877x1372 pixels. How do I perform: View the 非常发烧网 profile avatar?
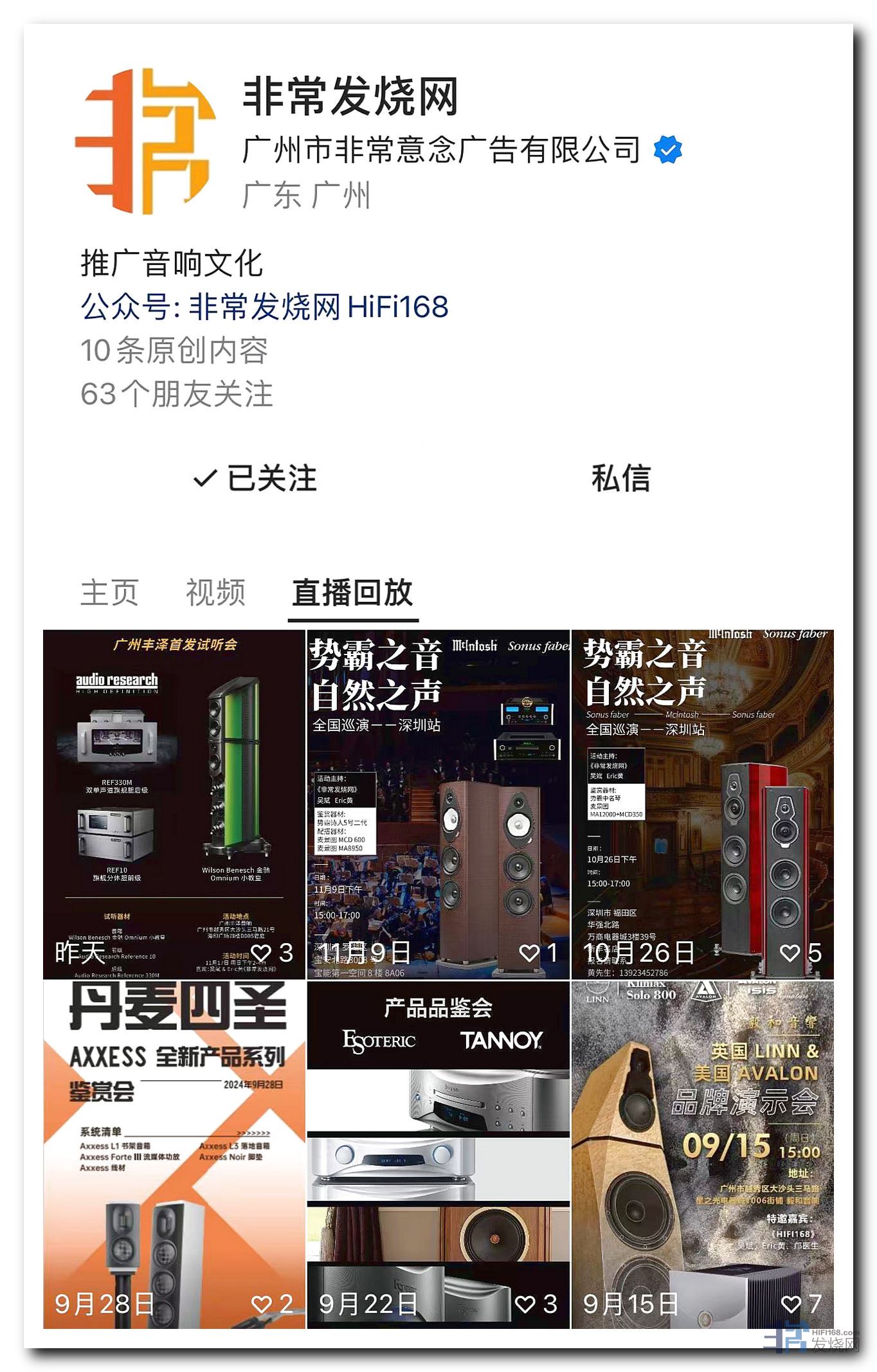point(145,141)
